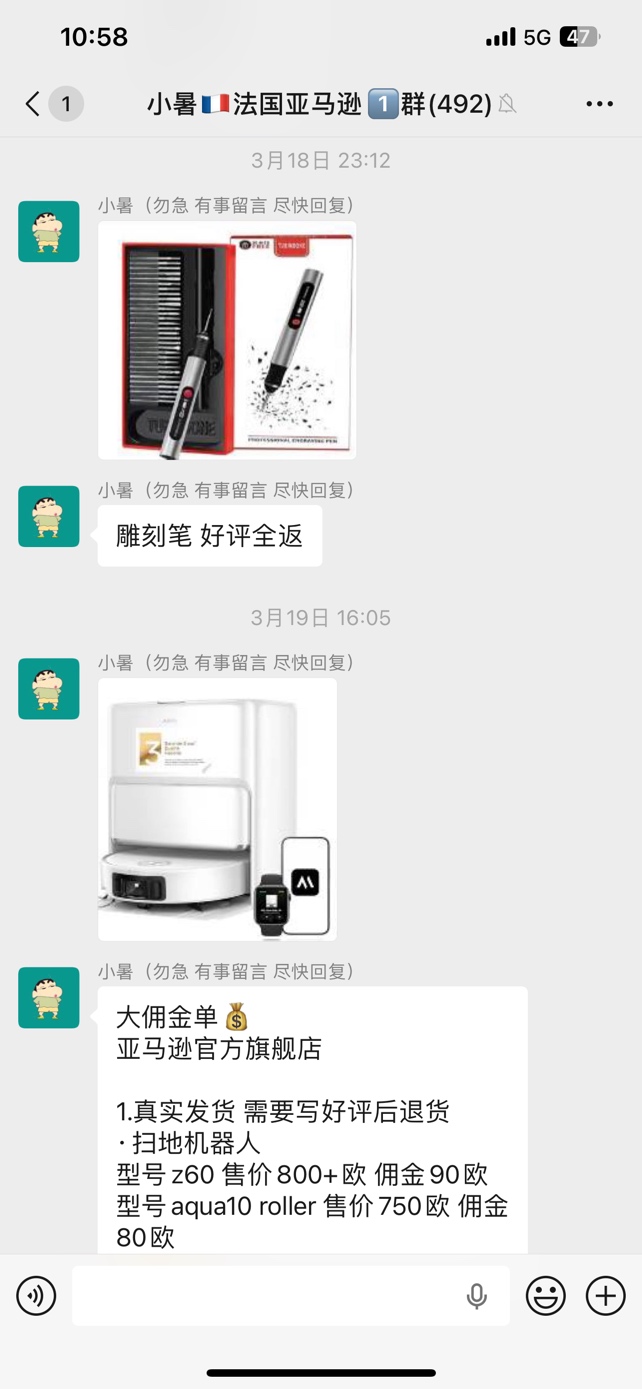Go back to the chat list
Viewport: 642px width, 1389px height.
(33, 104)
